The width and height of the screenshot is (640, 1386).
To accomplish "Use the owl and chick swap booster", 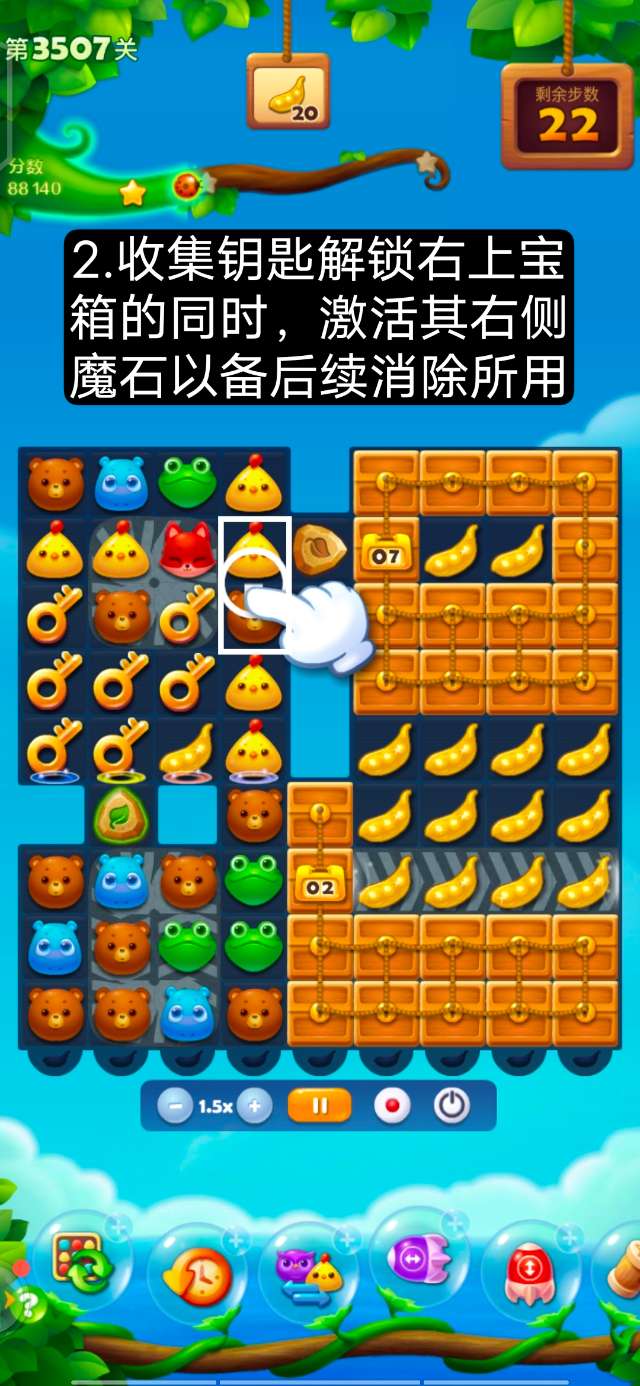I will [x=308, y=1270].
